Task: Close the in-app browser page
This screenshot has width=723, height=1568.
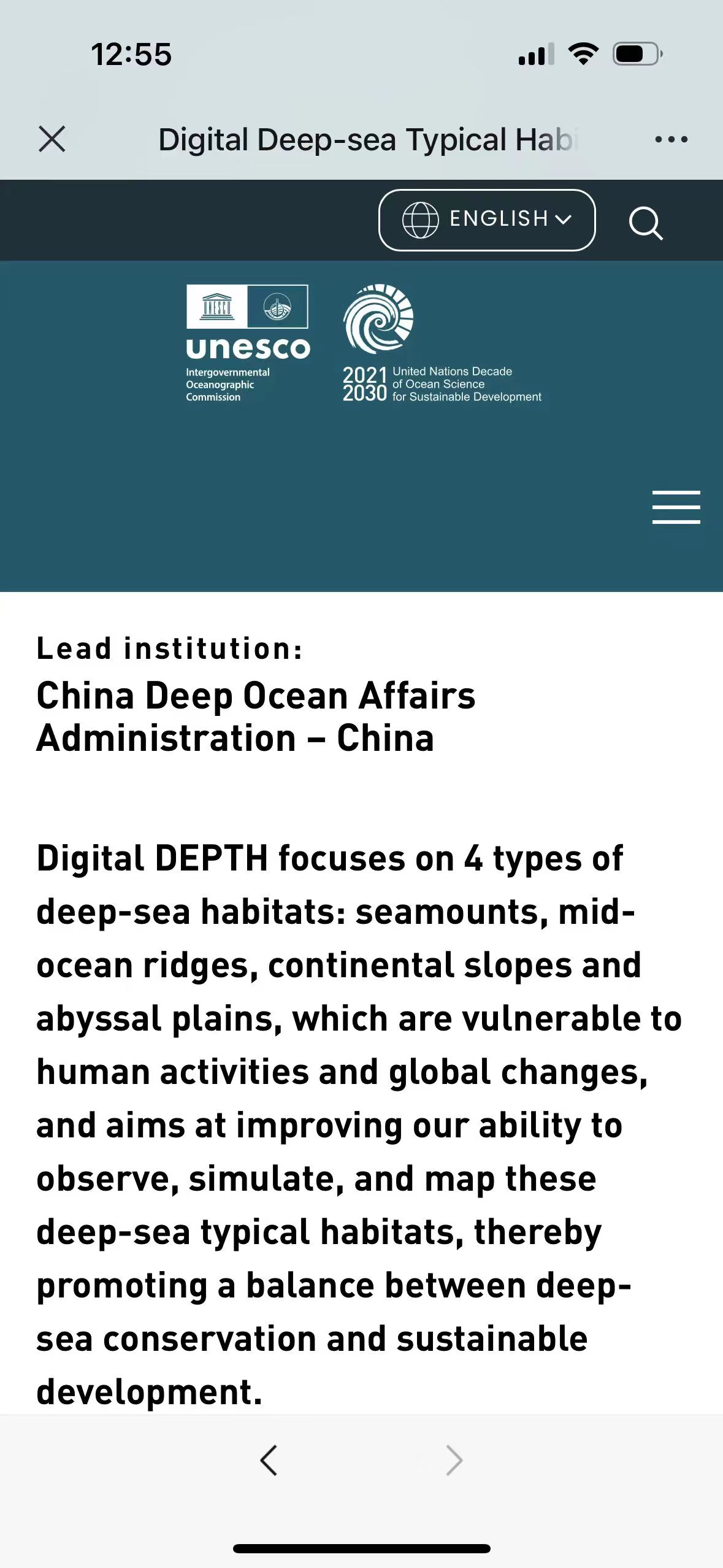Action: click(x=52, y=139)
